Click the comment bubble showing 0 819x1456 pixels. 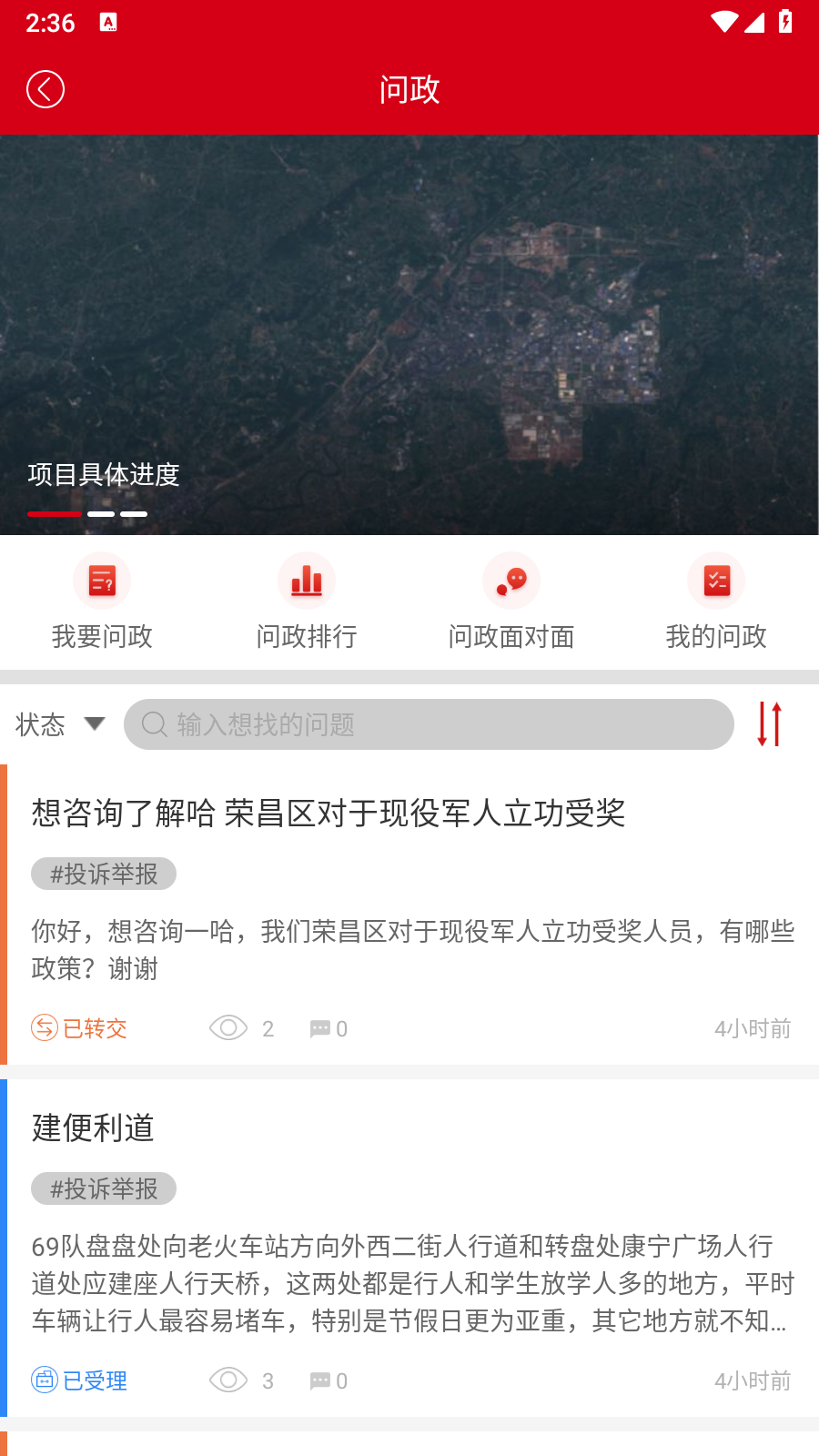321,1027
